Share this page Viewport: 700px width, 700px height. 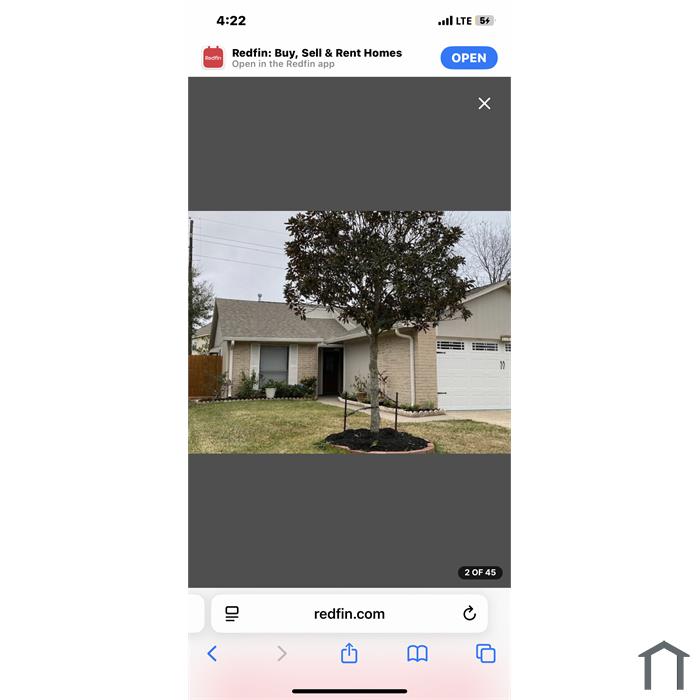[349, 653]
